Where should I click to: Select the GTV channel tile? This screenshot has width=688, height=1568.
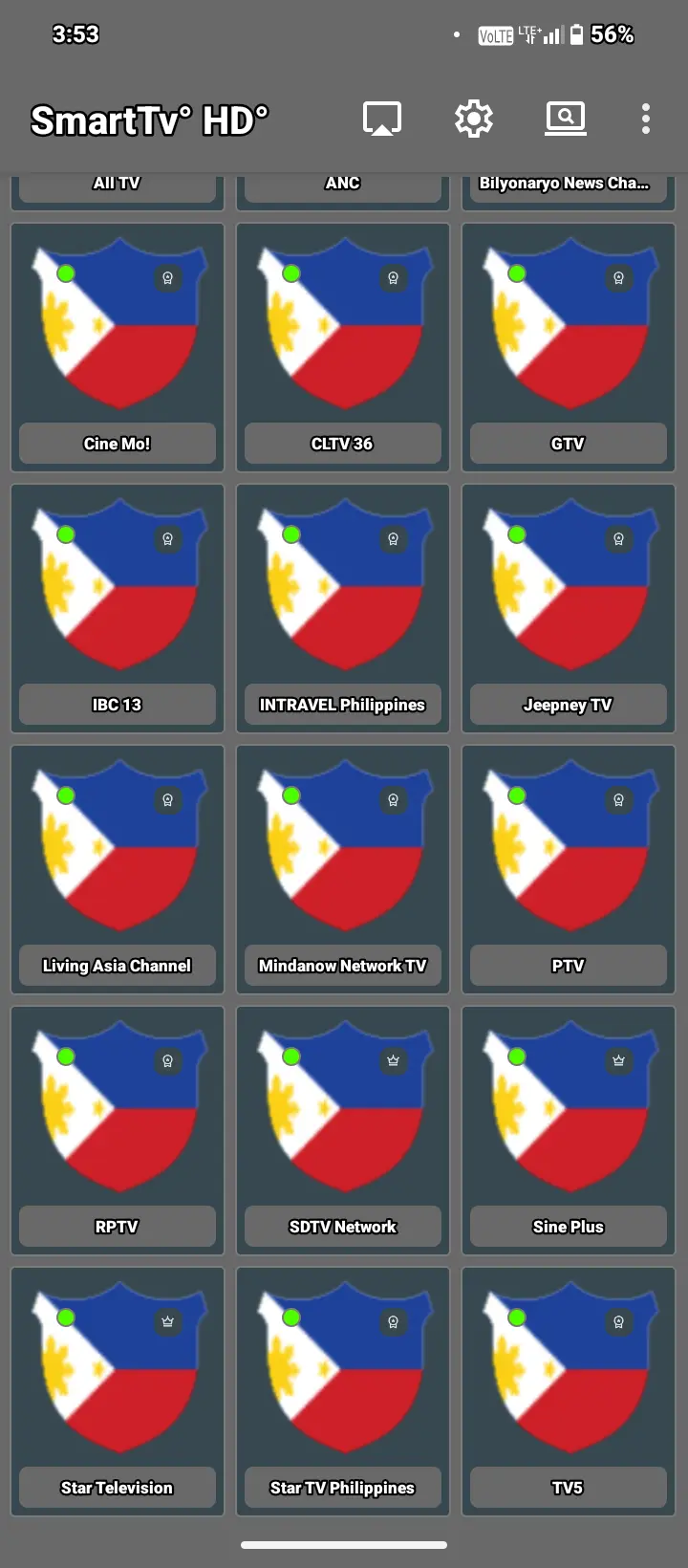(x=569, y=347)
